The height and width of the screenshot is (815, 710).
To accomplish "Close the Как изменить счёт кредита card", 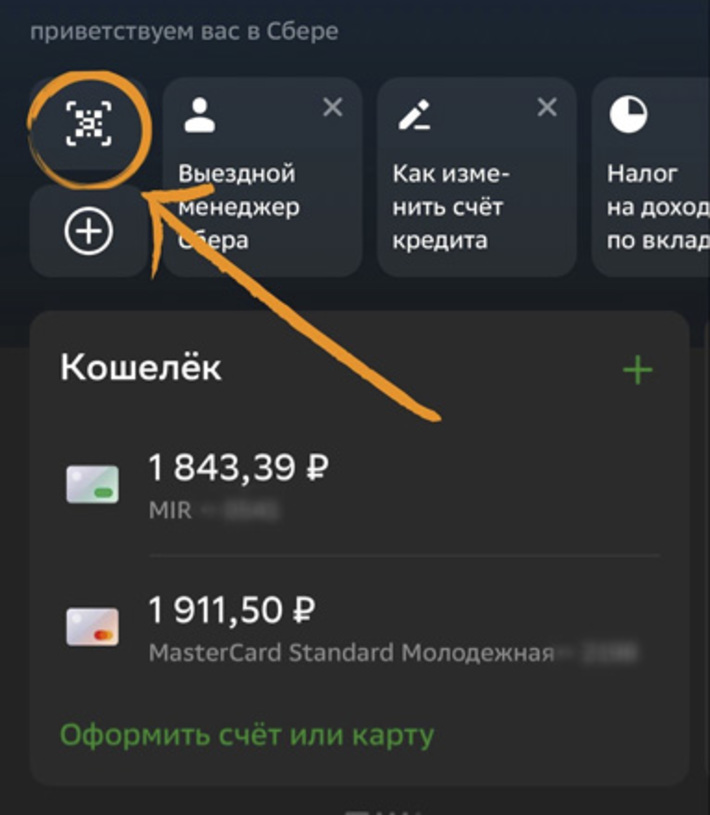I will click(547, 108).
